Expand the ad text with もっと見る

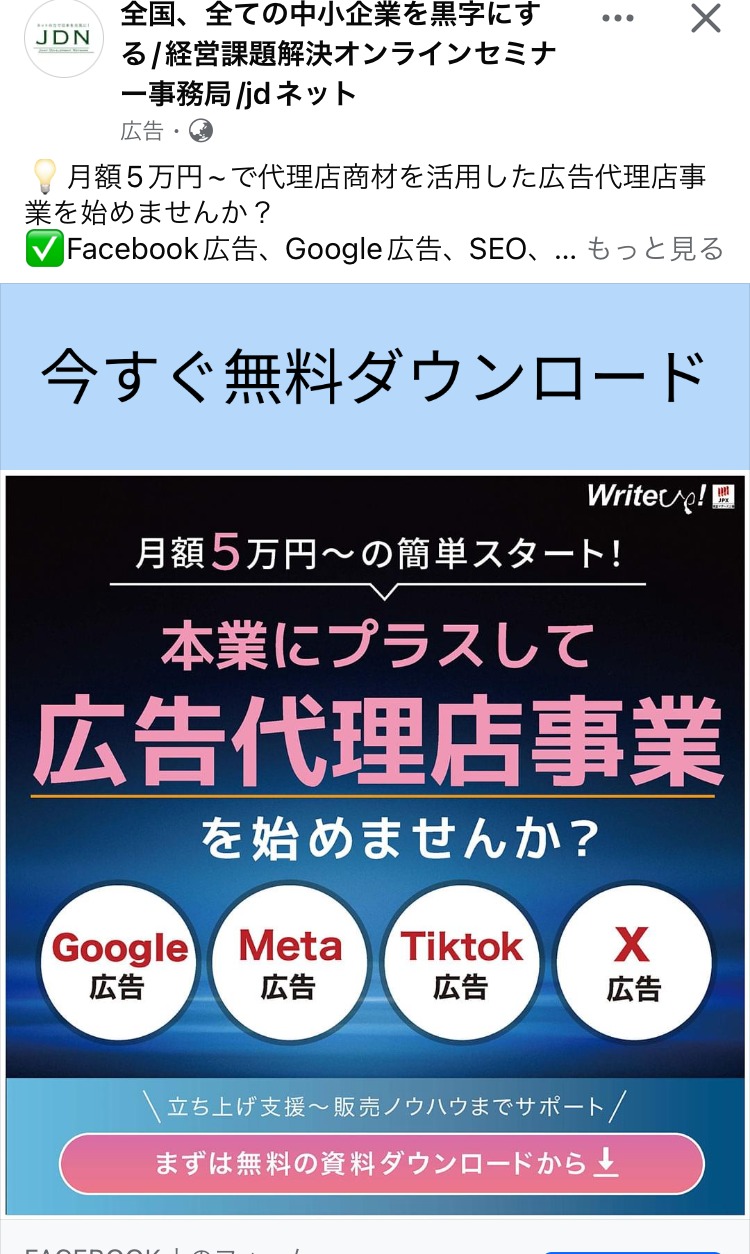[x=654, y=249]
